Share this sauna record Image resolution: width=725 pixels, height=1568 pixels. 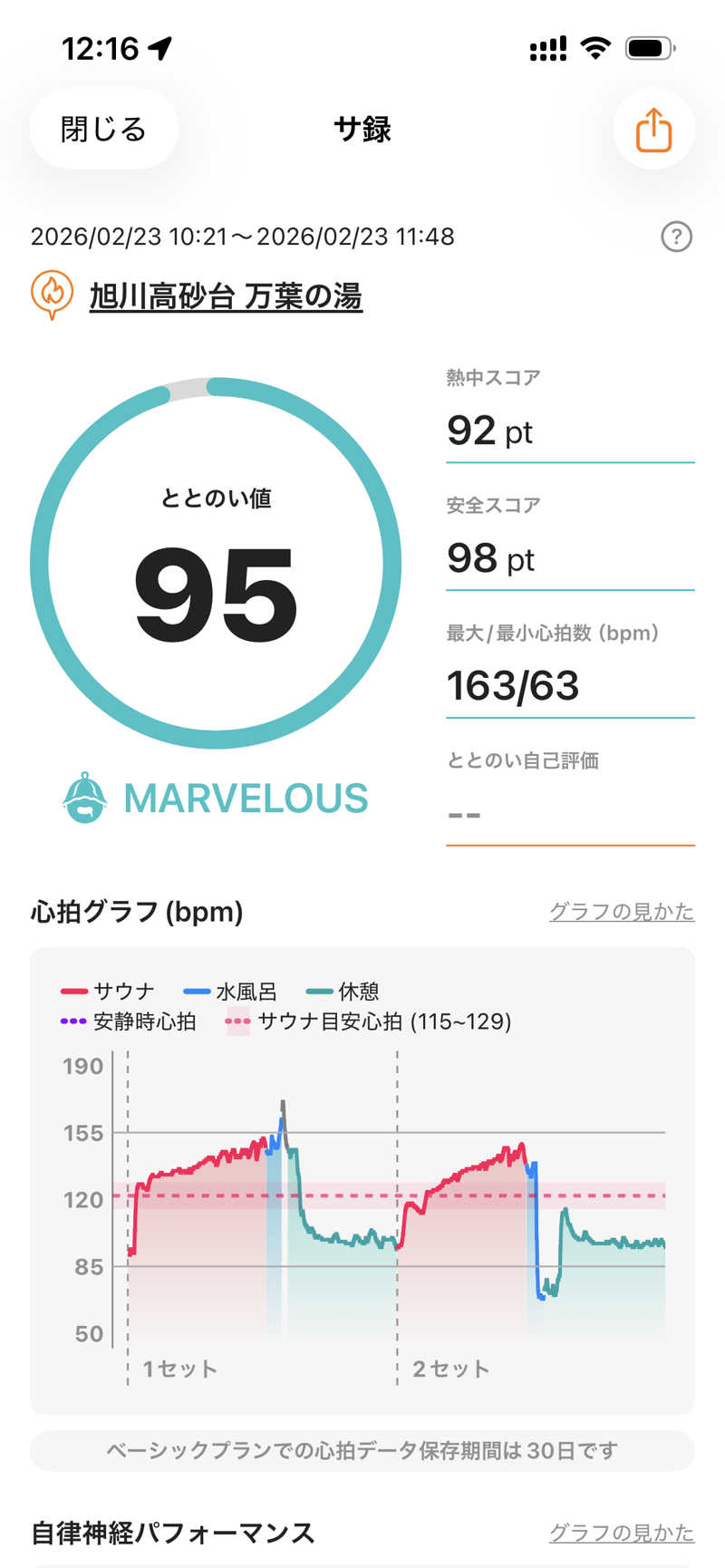click(x=653, y=130)
